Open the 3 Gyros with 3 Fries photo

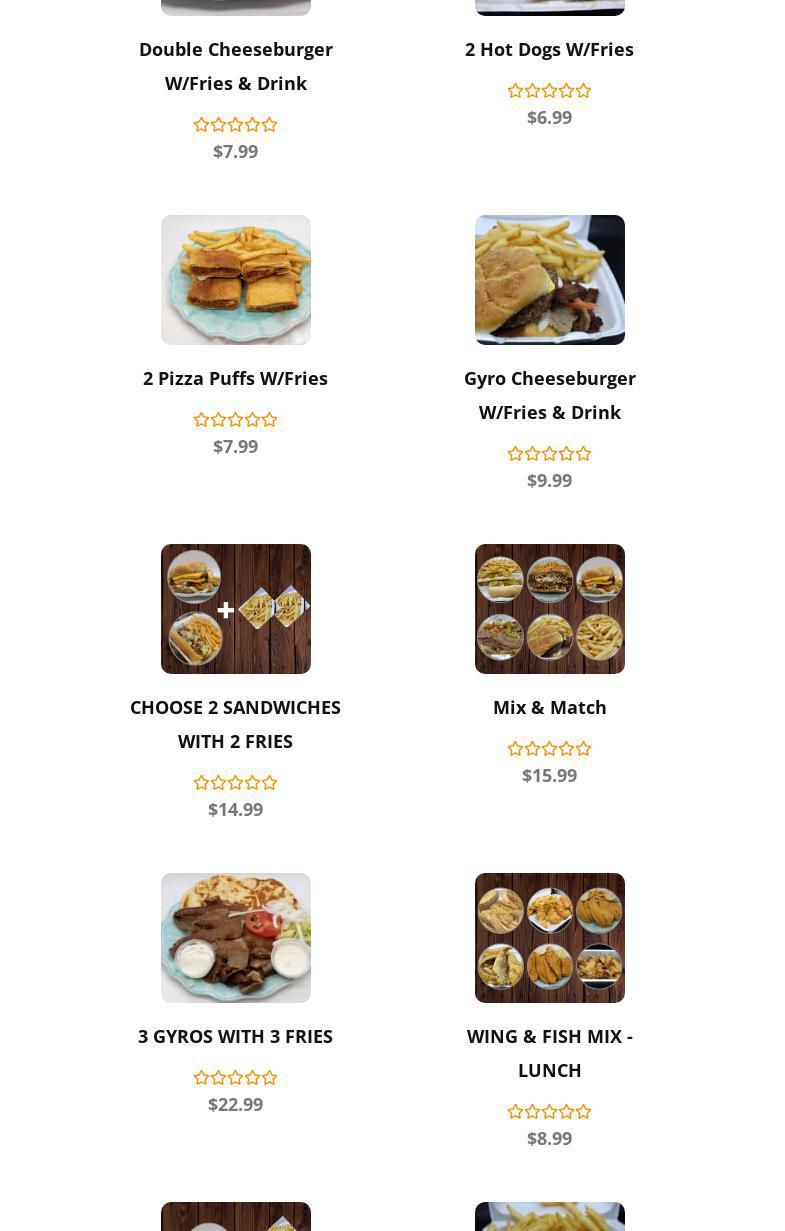click(235, 938)
